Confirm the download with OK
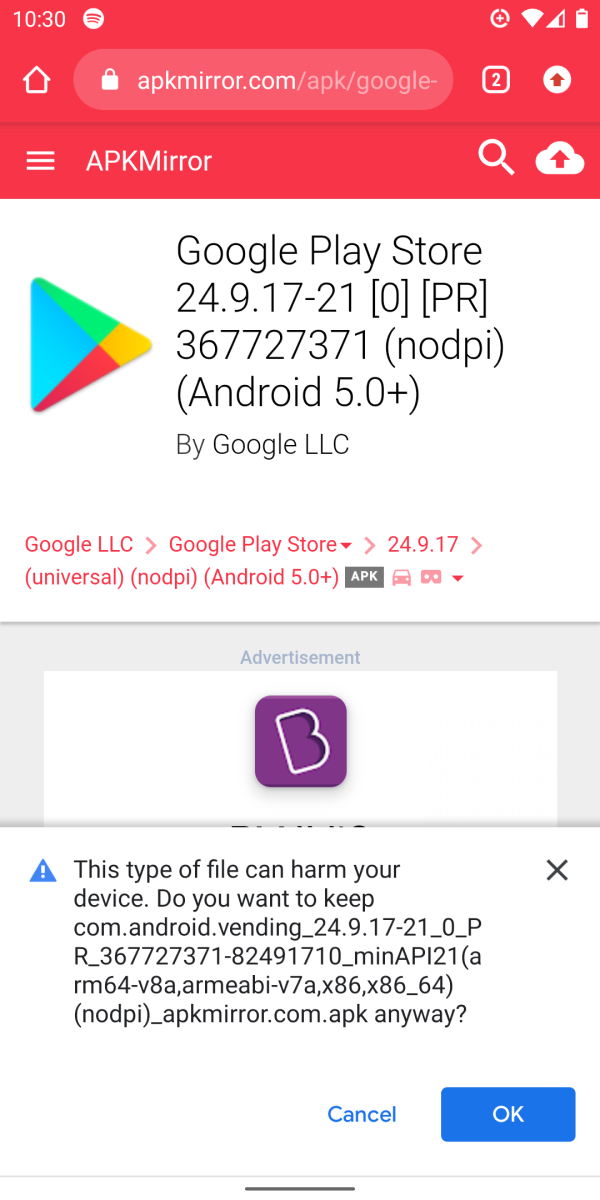 [508, 1114]
